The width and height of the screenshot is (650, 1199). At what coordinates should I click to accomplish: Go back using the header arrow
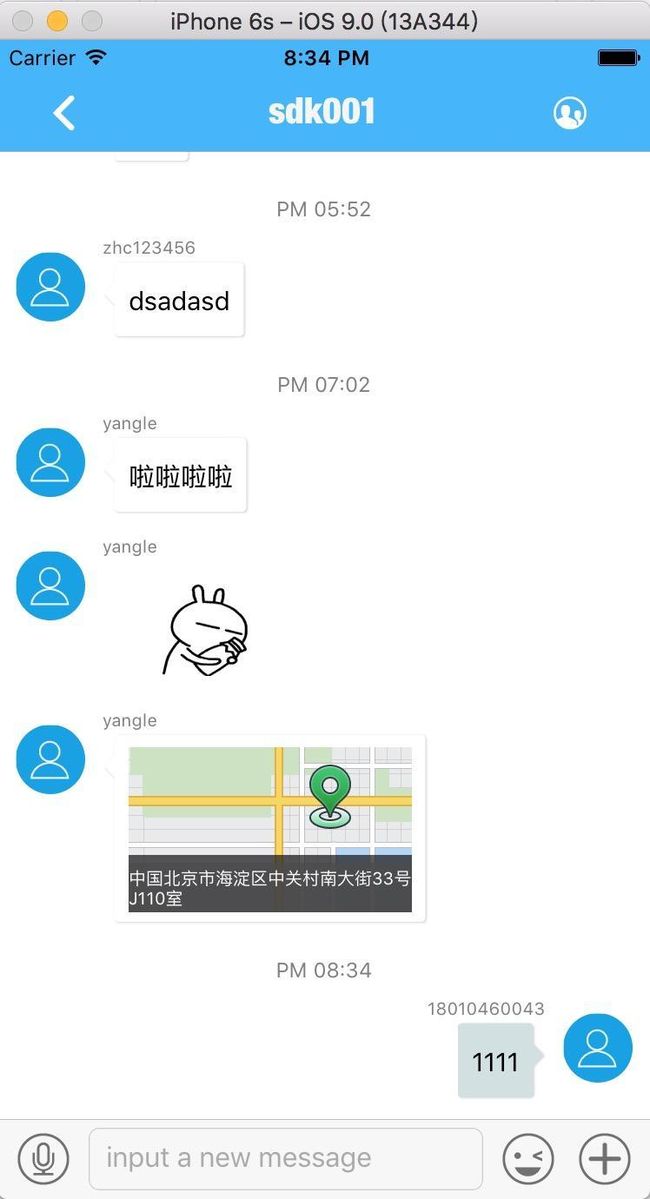pyautogui.click(x=64, y=113)
